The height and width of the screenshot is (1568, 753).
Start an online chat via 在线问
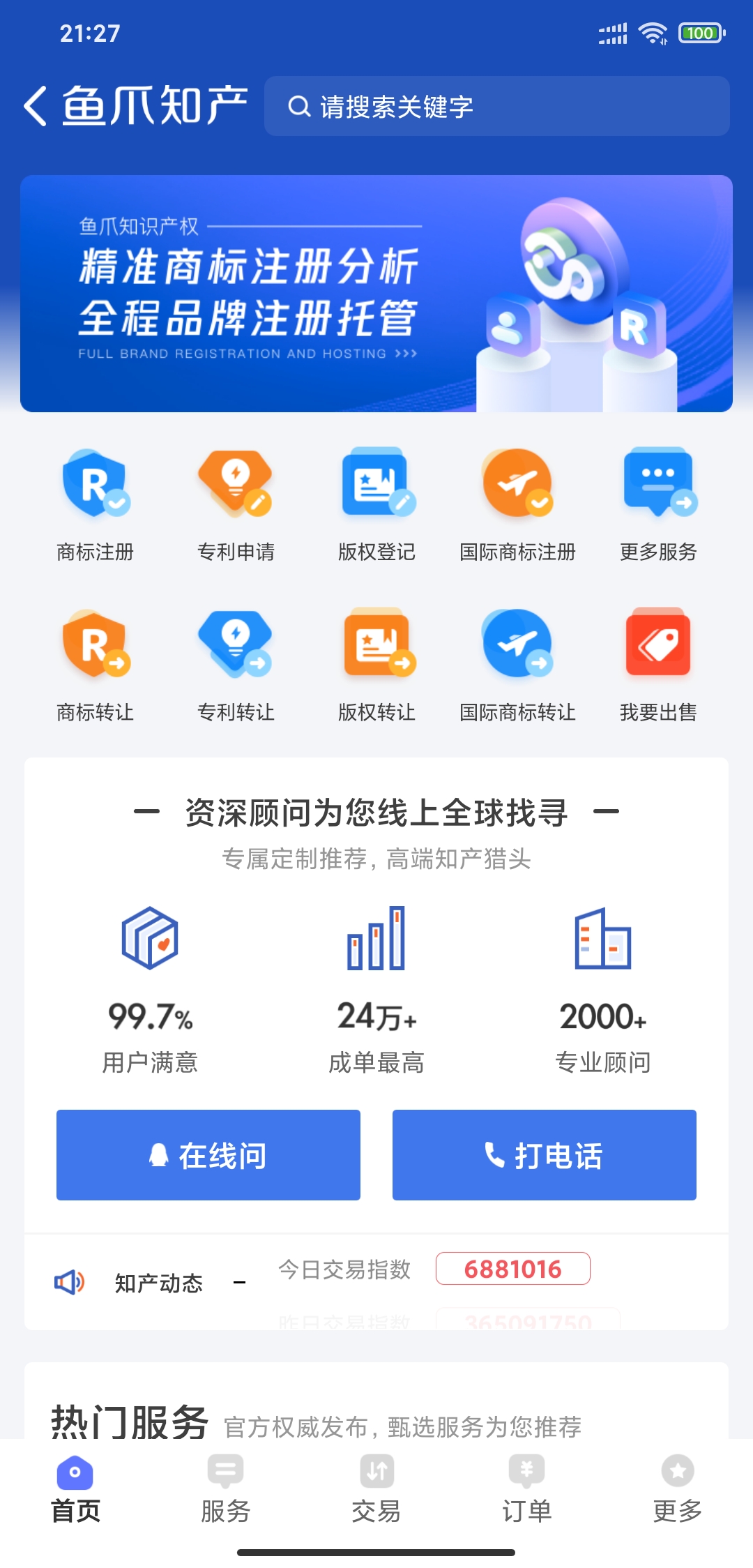[208, 1155]
